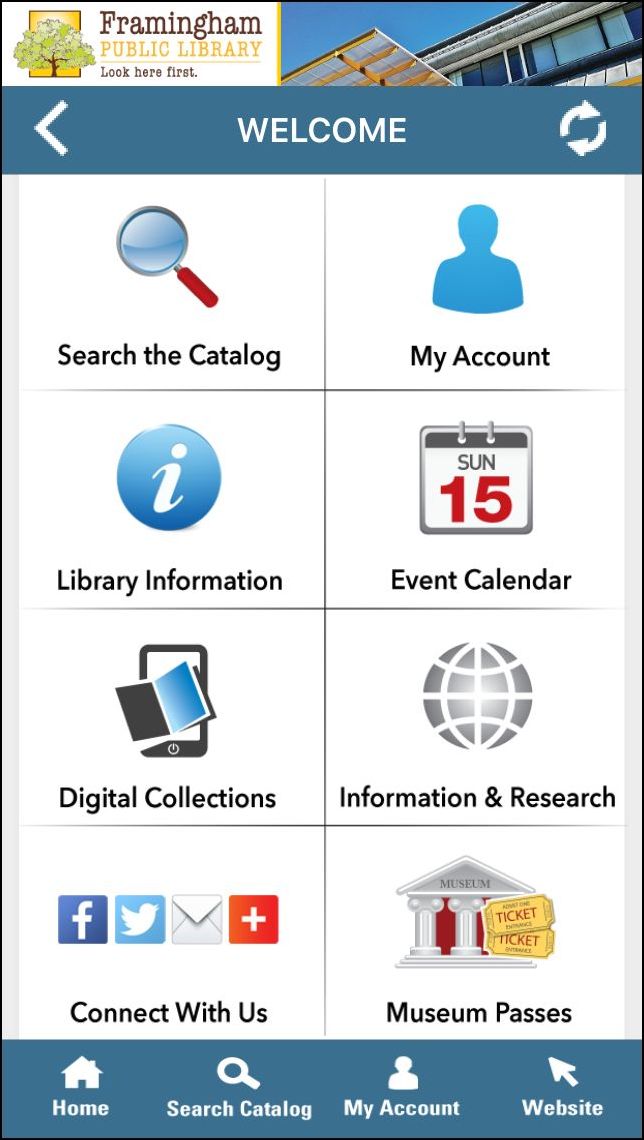Open the My Account grid tile
Screen dimensions: 644x1140
479,285
